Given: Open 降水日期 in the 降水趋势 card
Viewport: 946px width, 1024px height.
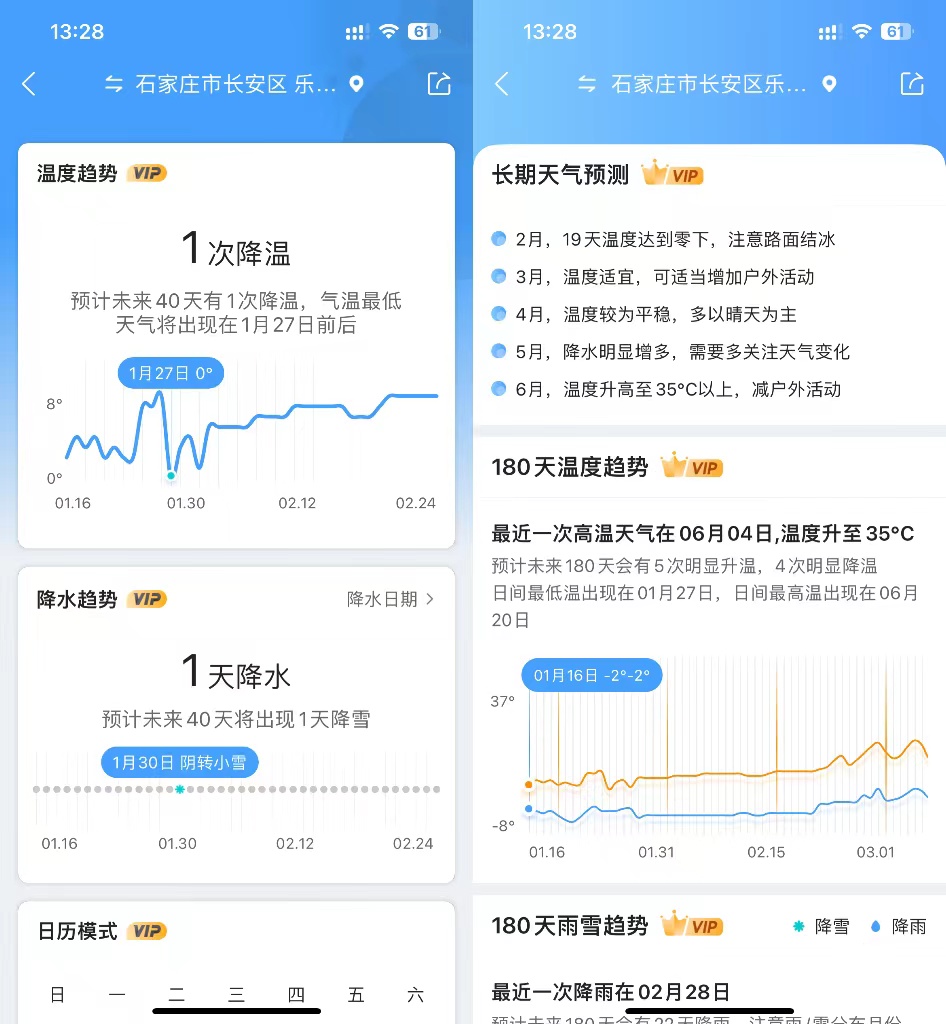Looking at the screenshot, I should (x=391, y=599).
